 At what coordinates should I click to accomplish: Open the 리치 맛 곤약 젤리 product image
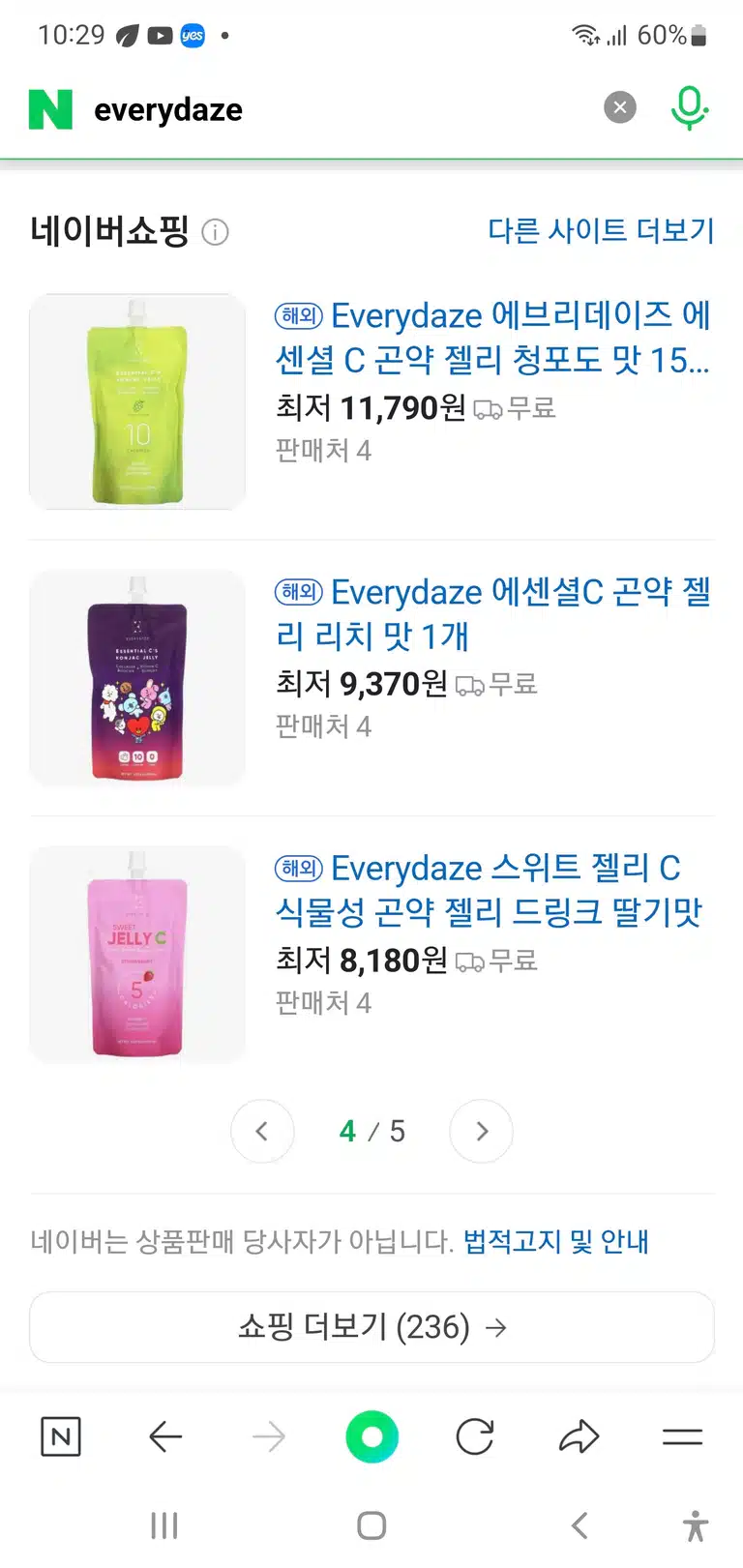[137, 678]
